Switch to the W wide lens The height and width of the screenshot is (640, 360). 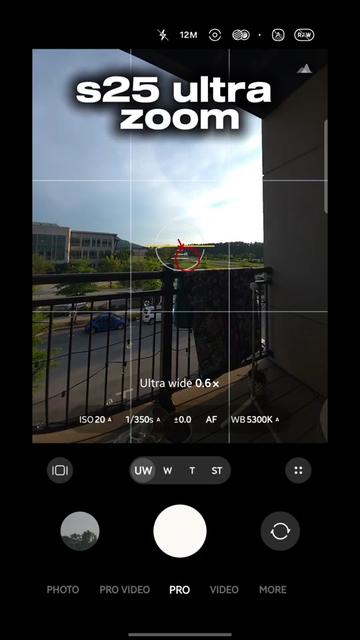click(167, 471)
